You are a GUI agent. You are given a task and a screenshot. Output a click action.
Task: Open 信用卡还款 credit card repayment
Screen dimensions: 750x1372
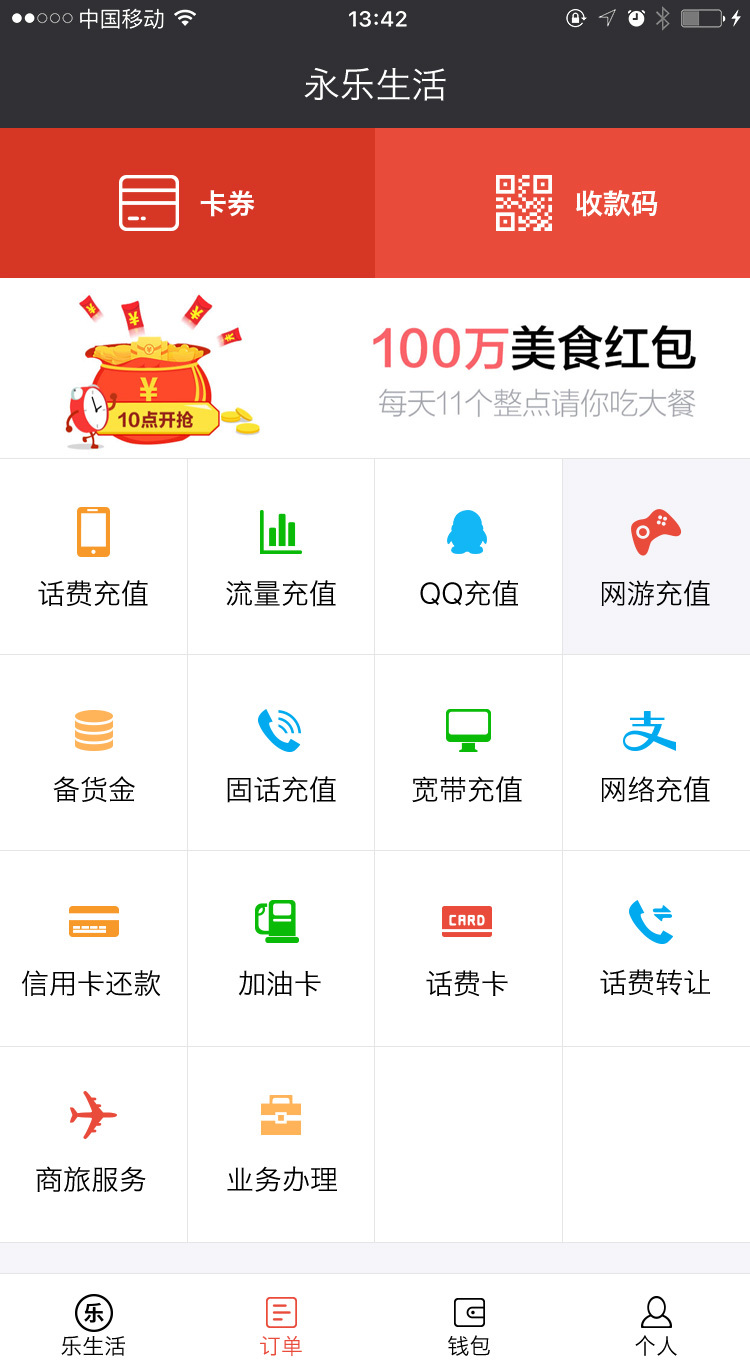click(x=93, y=949)
